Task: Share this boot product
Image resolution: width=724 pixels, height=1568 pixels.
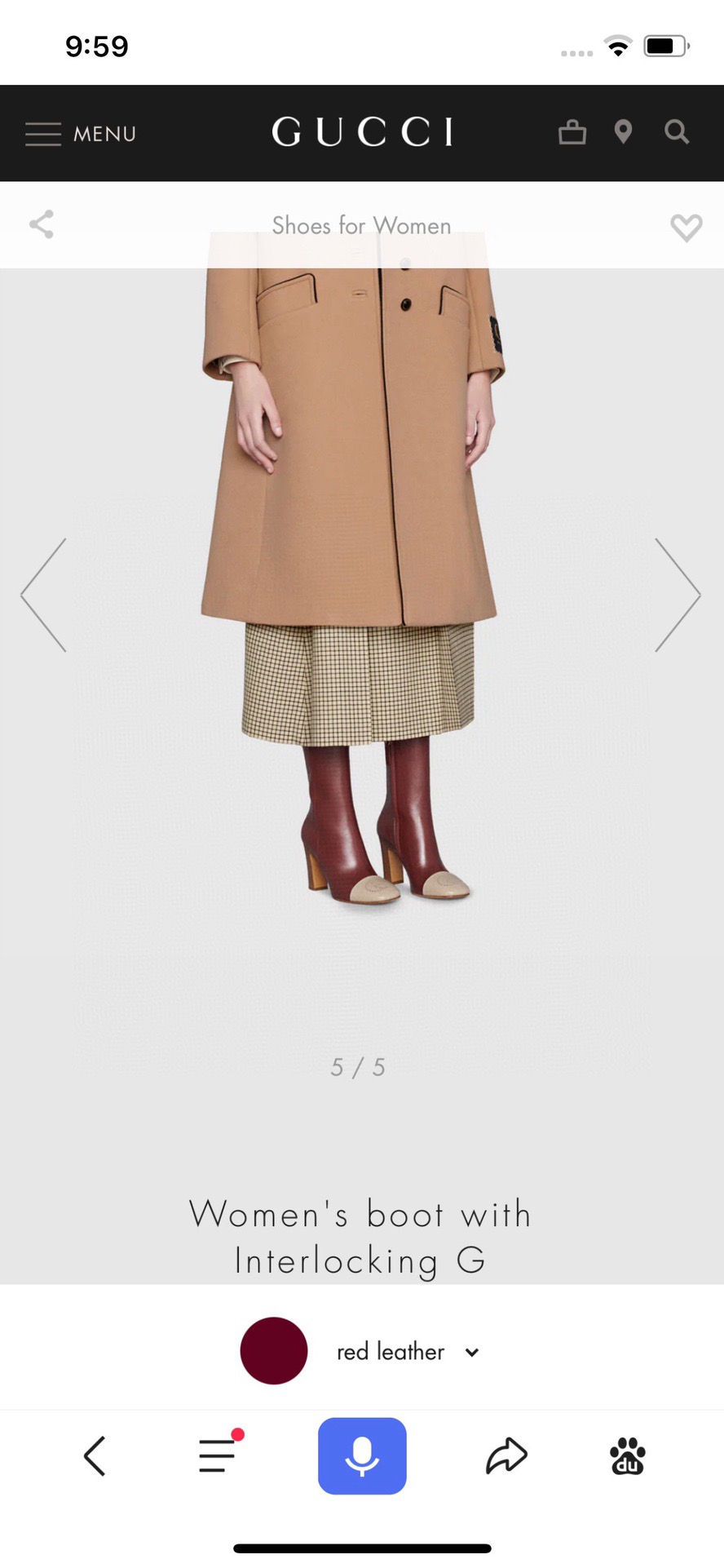Action: (42, 224)
